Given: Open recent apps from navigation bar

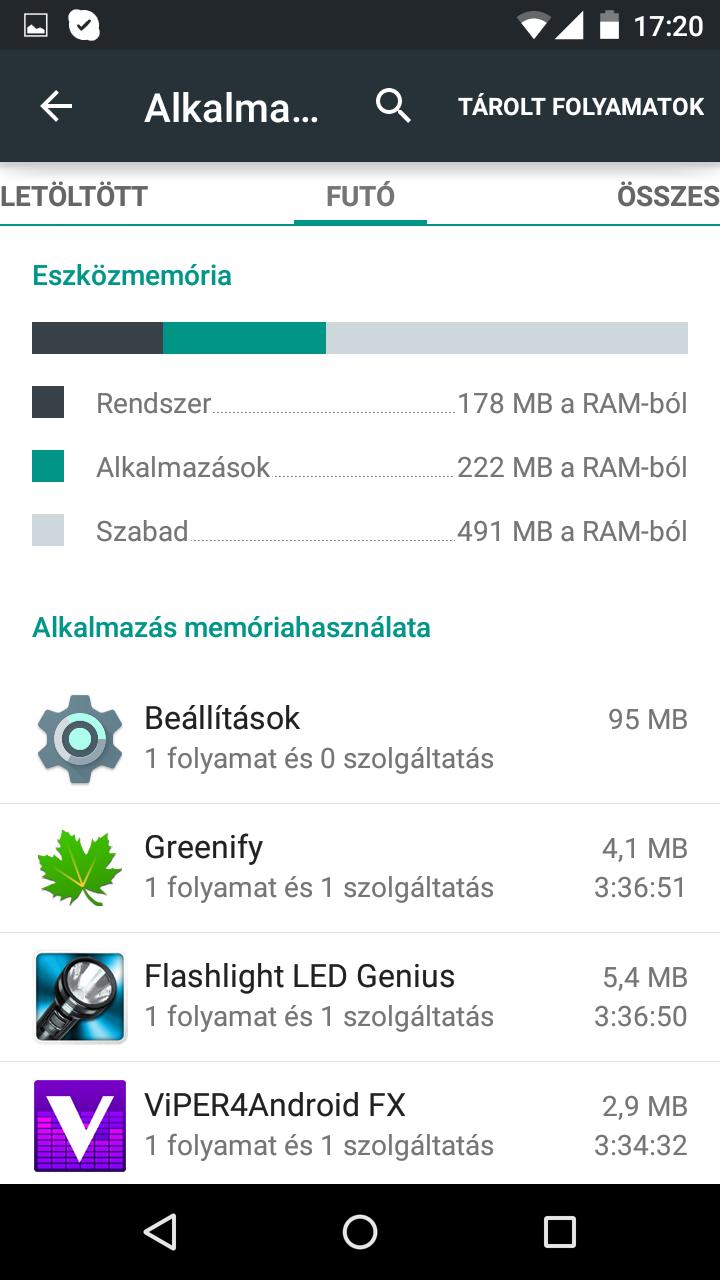Looking at the screenshot, I should point(559,1232).
